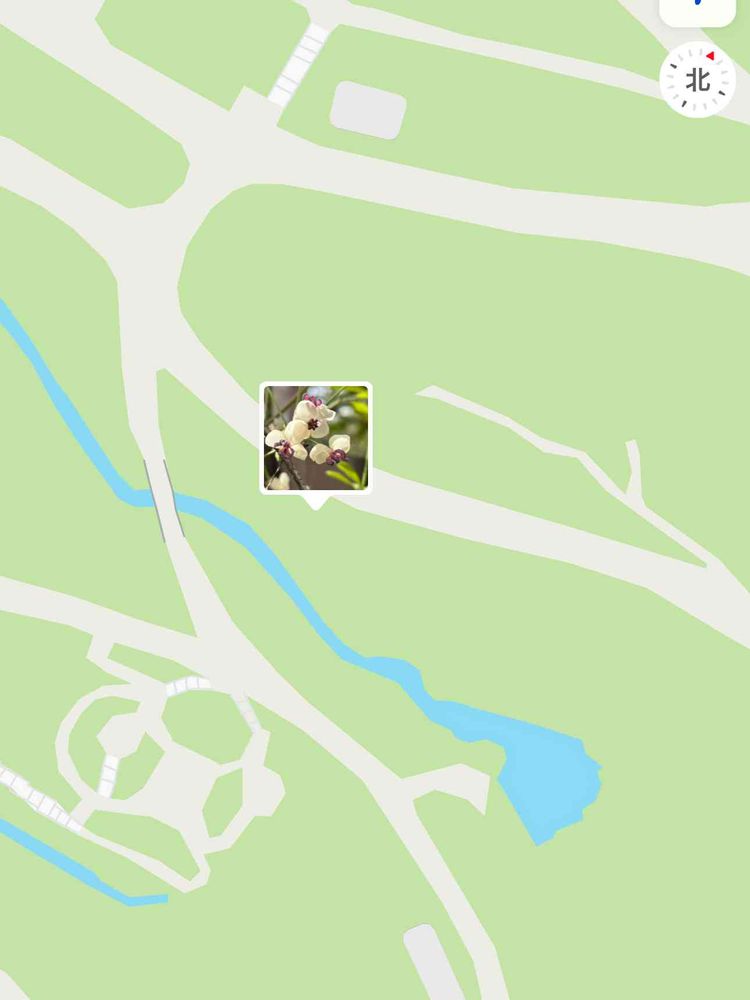Viewport: 750px width, 1000px height.
Task: Tap the map control button above compass
Action: 697,11
